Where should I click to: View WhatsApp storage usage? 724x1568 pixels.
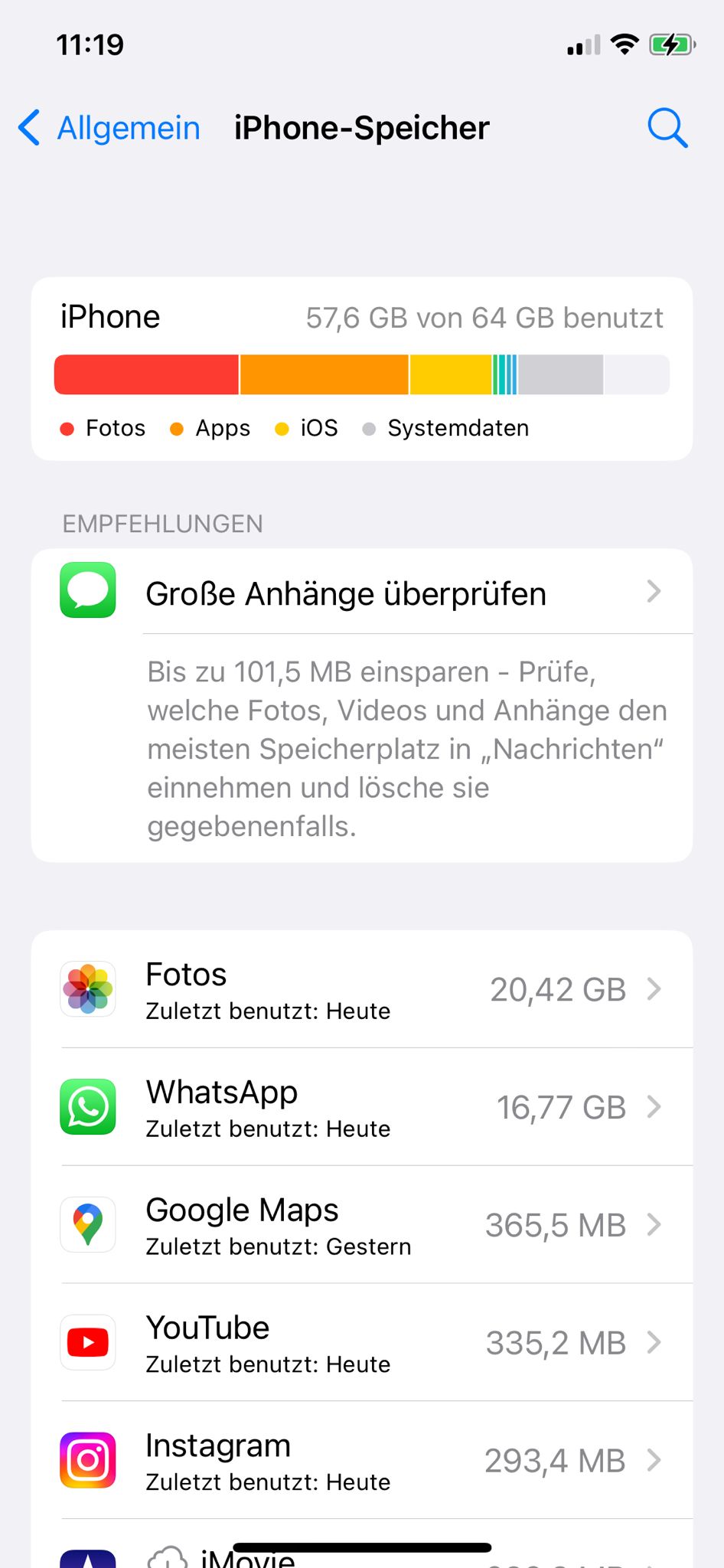click(x=361, y=1108)
